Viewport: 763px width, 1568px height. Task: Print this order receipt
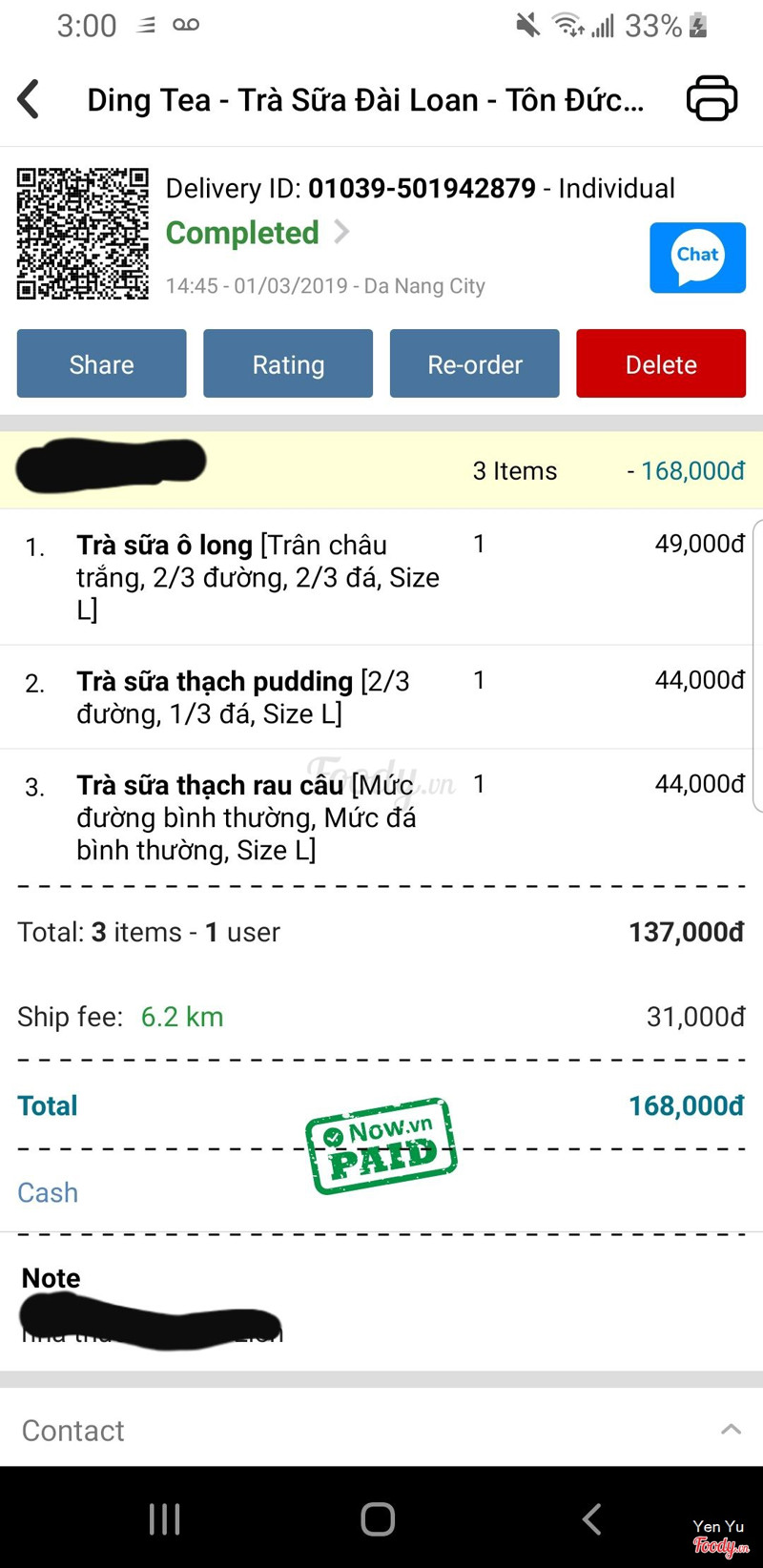711,98
